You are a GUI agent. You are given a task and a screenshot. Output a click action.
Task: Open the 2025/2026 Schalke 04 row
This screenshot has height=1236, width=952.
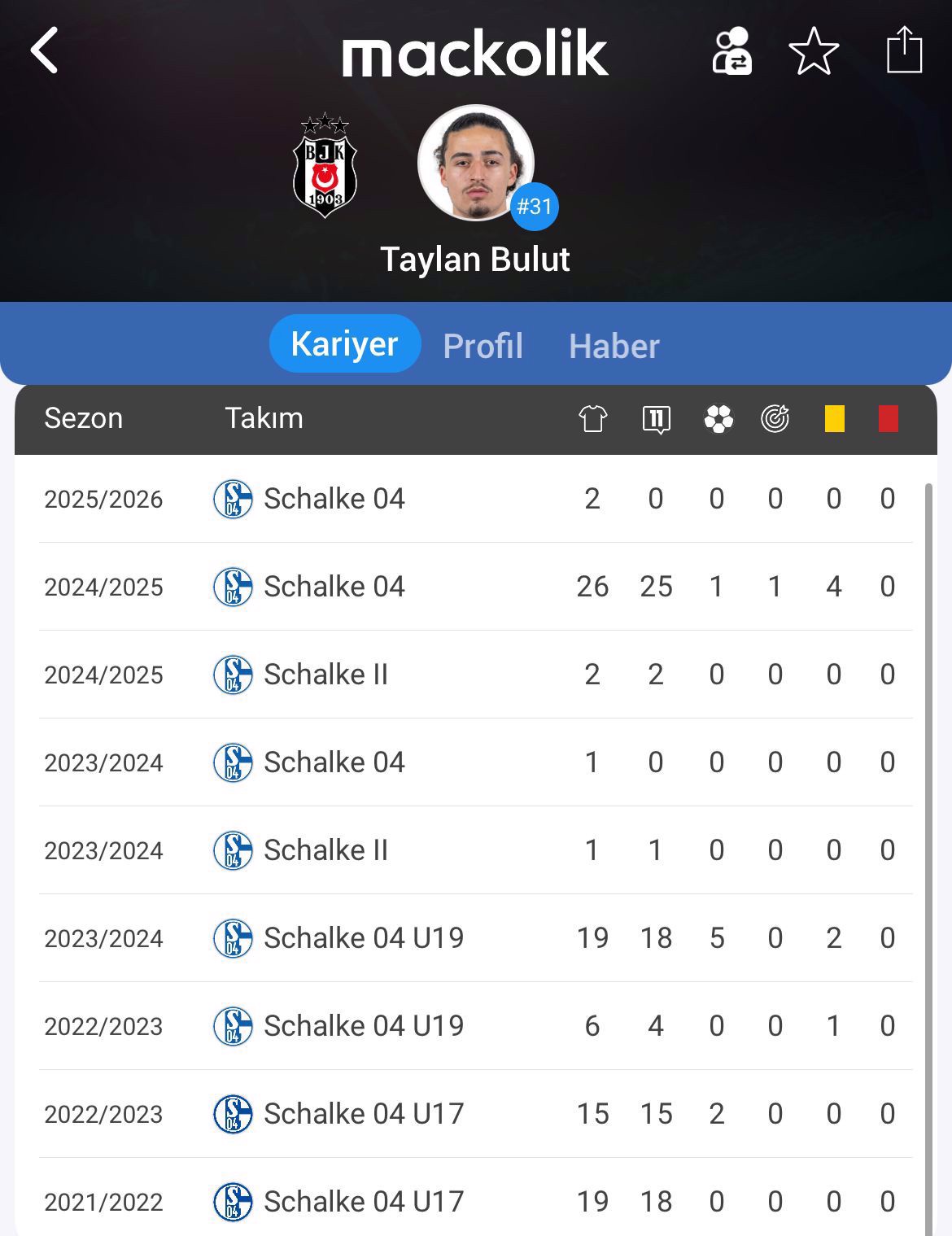pyautogui.click(x=334, y=499)
